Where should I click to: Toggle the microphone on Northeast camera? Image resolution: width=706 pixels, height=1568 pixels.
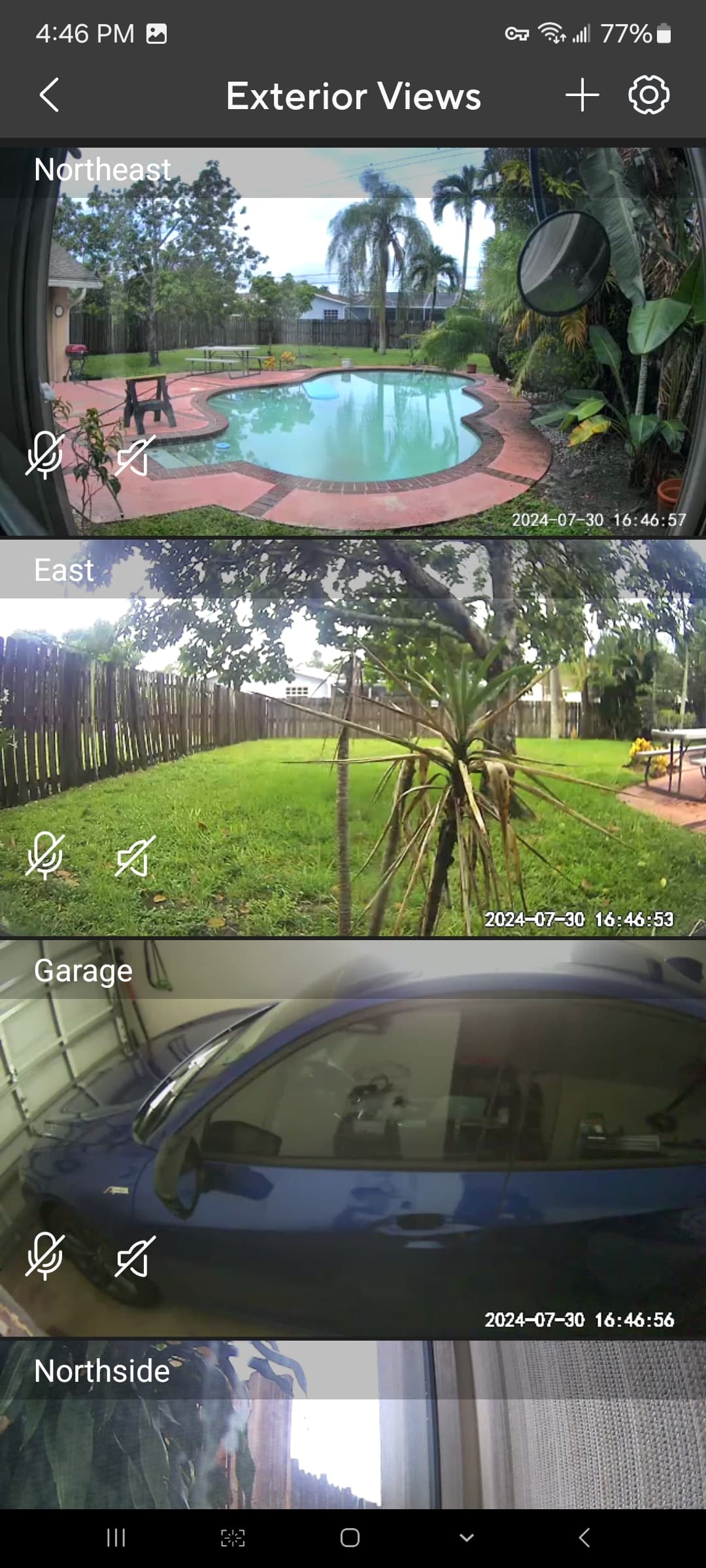coord(45,455)
